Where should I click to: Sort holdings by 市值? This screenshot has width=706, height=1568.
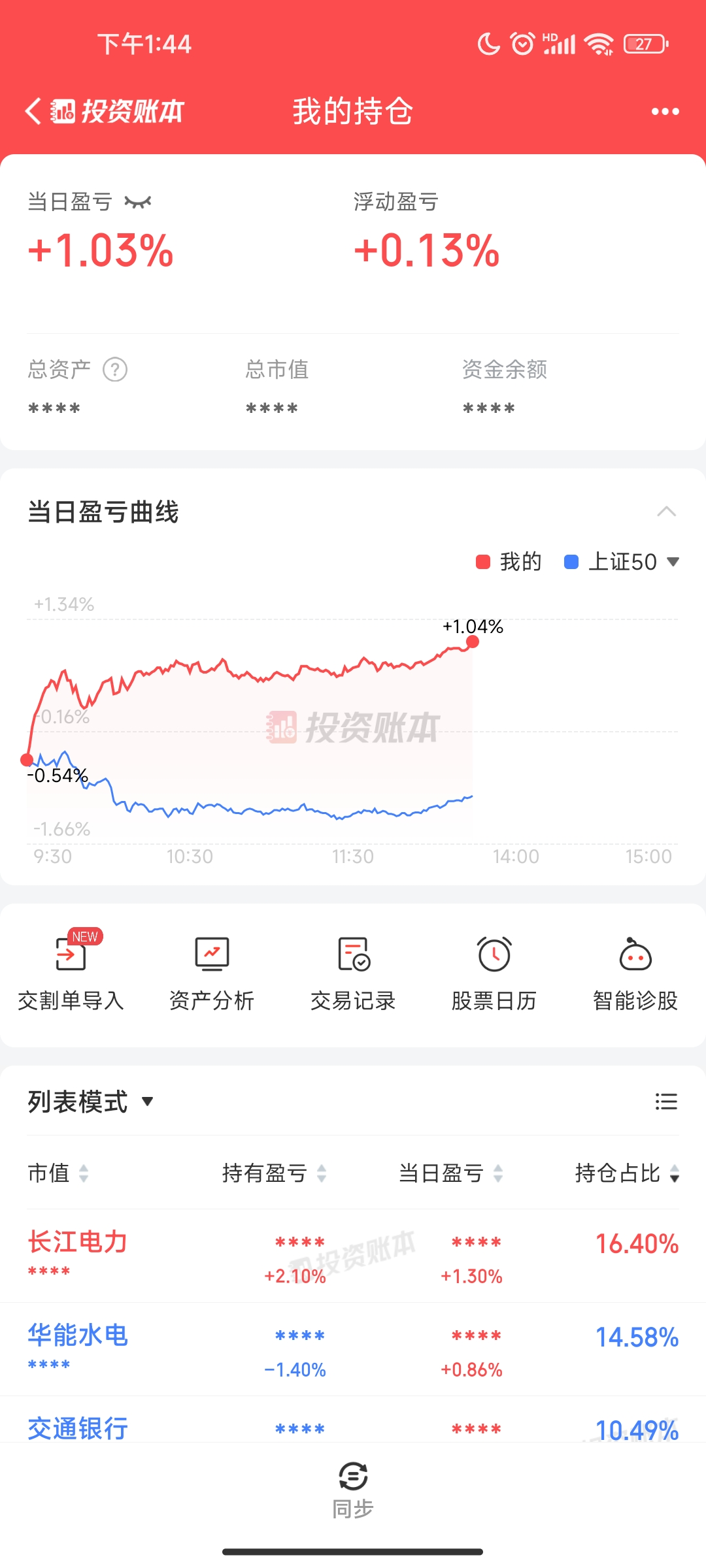pos(58,1173)
